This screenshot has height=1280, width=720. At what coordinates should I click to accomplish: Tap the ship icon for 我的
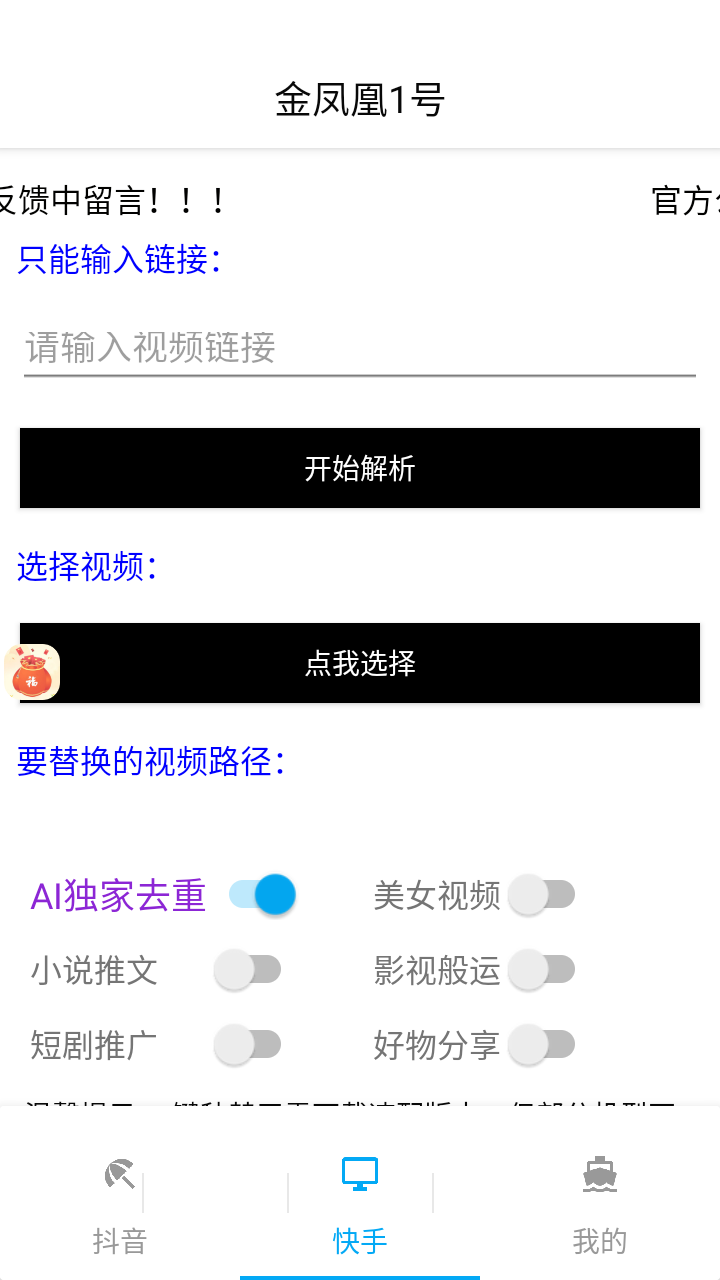click(598, 1175)
